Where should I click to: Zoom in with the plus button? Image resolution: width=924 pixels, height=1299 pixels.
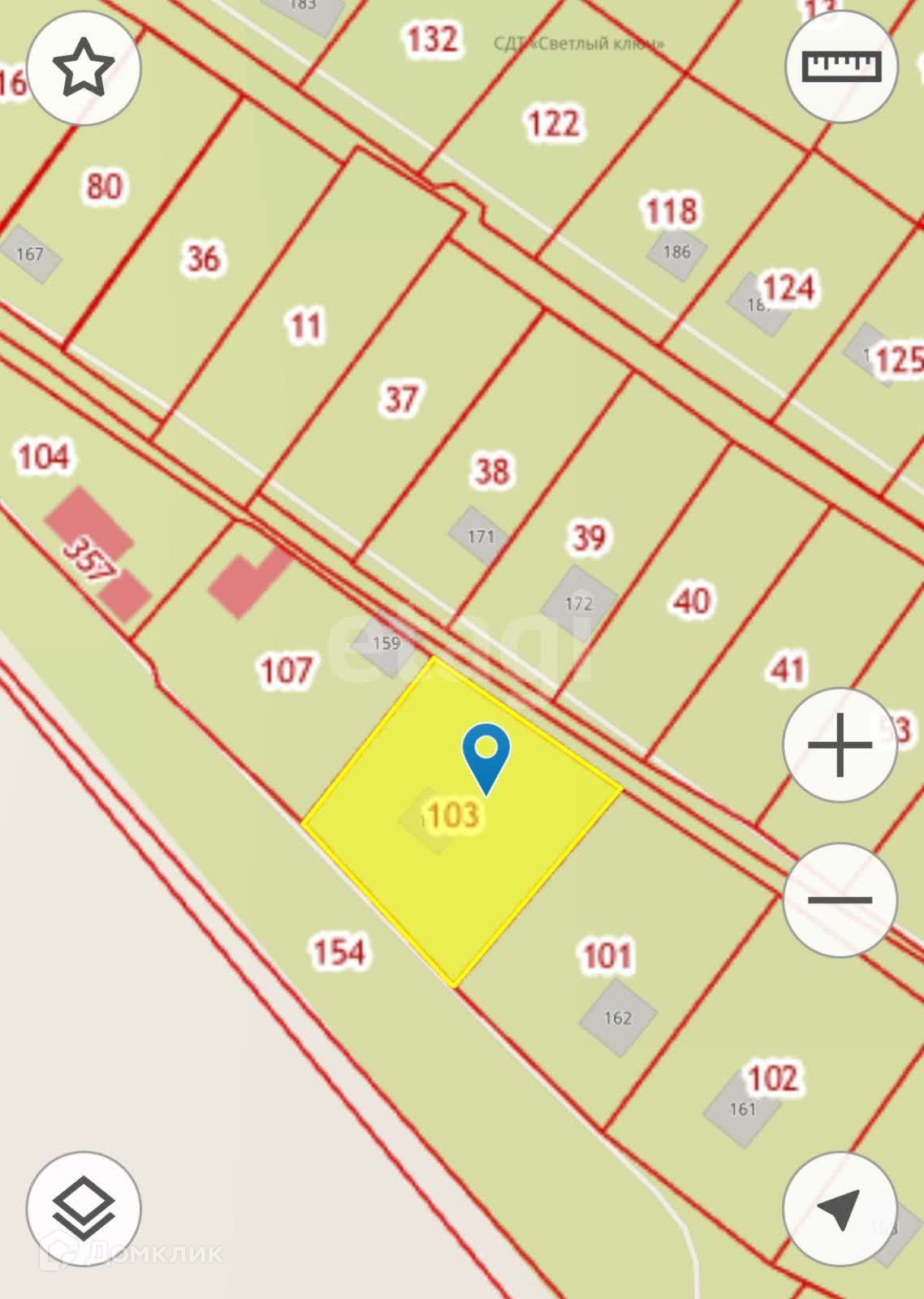point(840,744)
